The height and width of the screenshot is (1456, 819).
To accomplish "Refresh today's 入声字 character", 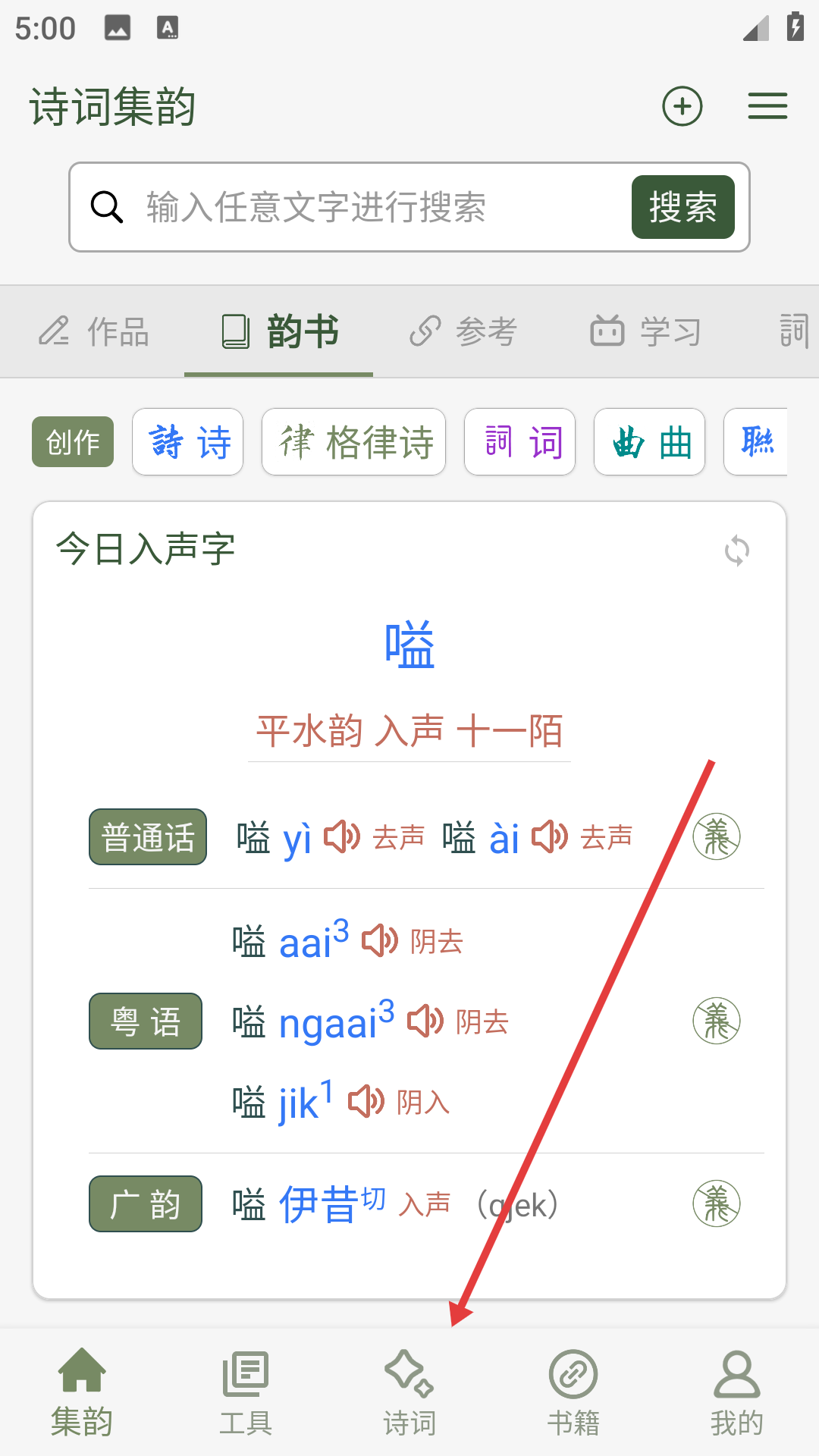I will click(x=736, y=551).
